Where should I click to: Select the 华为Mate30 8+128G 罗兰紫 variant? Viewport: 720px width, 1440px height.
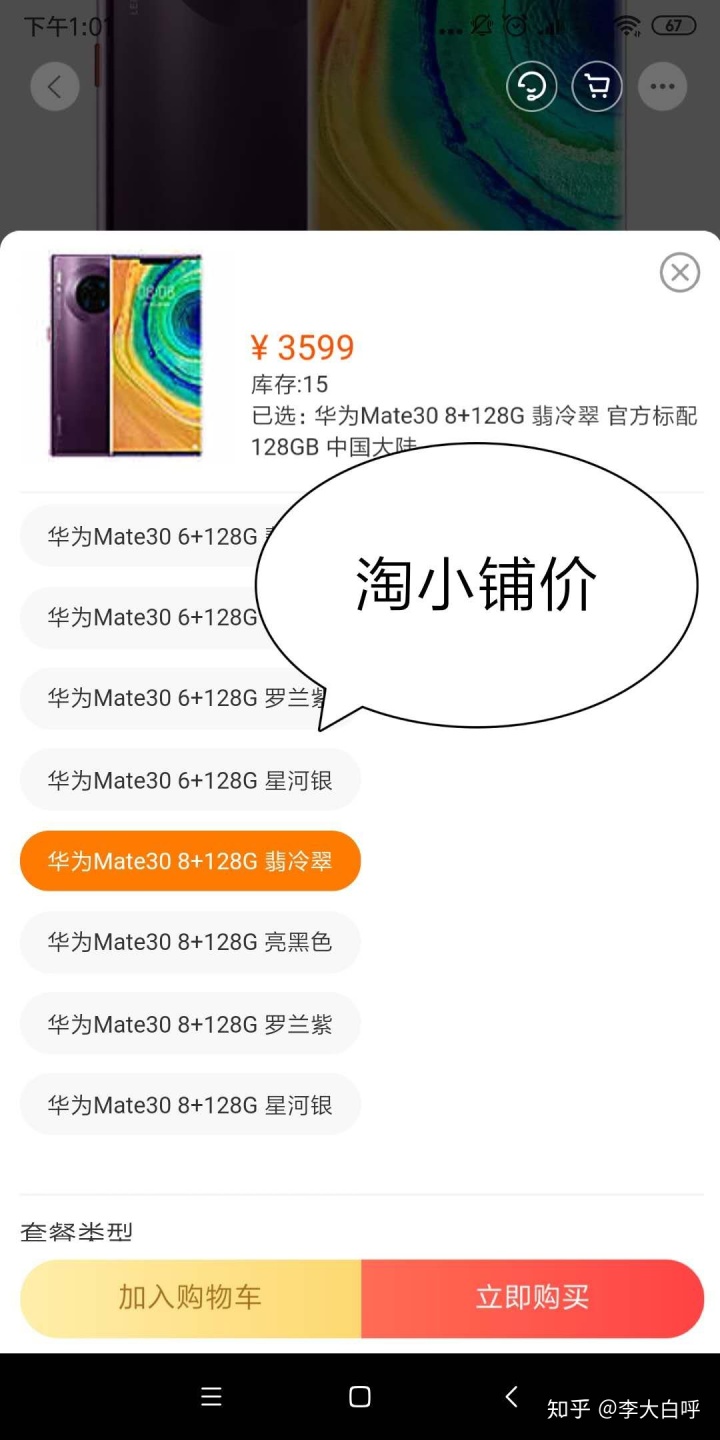[x=190, y=1023]
